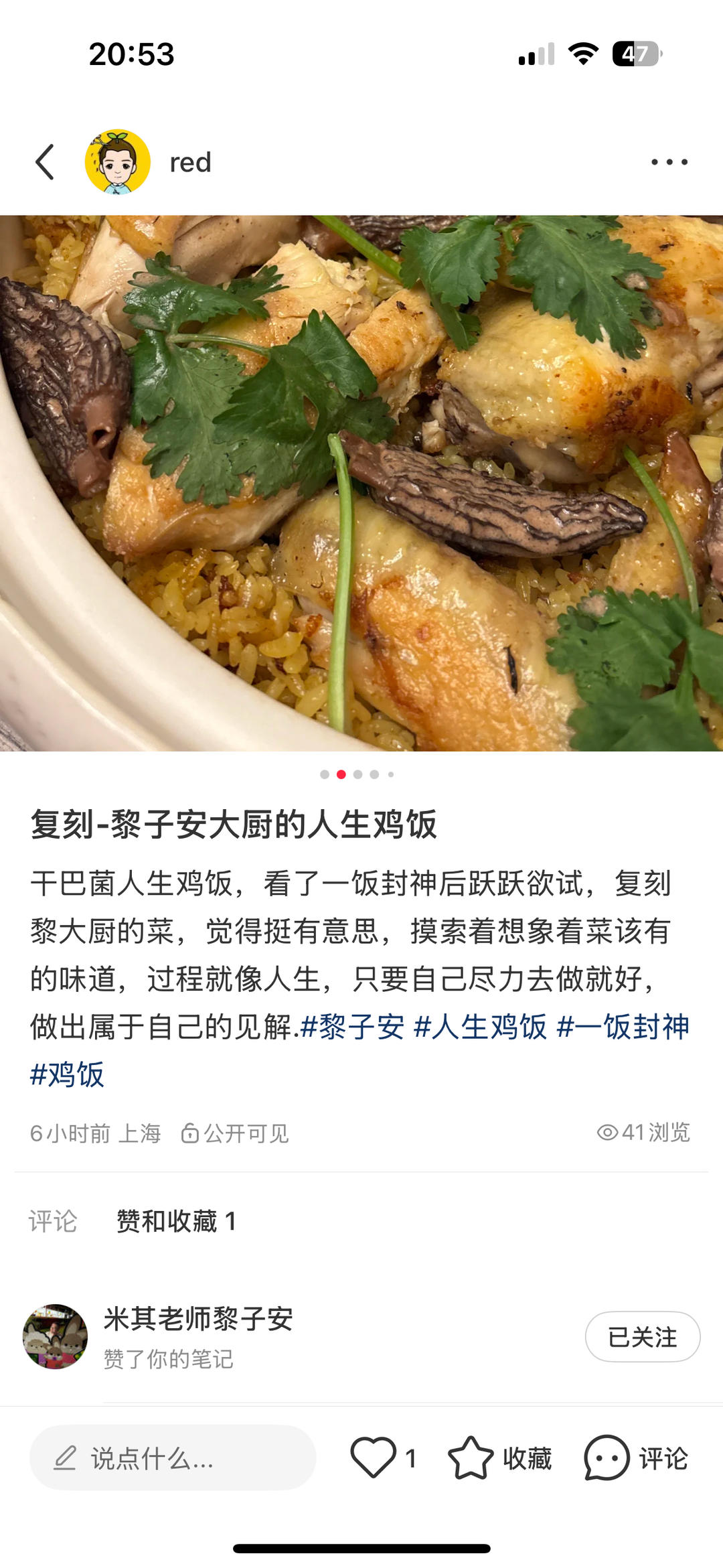Open the #一饭封神 hashtag
The width and height of the screenshot is (723, 1568).
pos(623,1027)
